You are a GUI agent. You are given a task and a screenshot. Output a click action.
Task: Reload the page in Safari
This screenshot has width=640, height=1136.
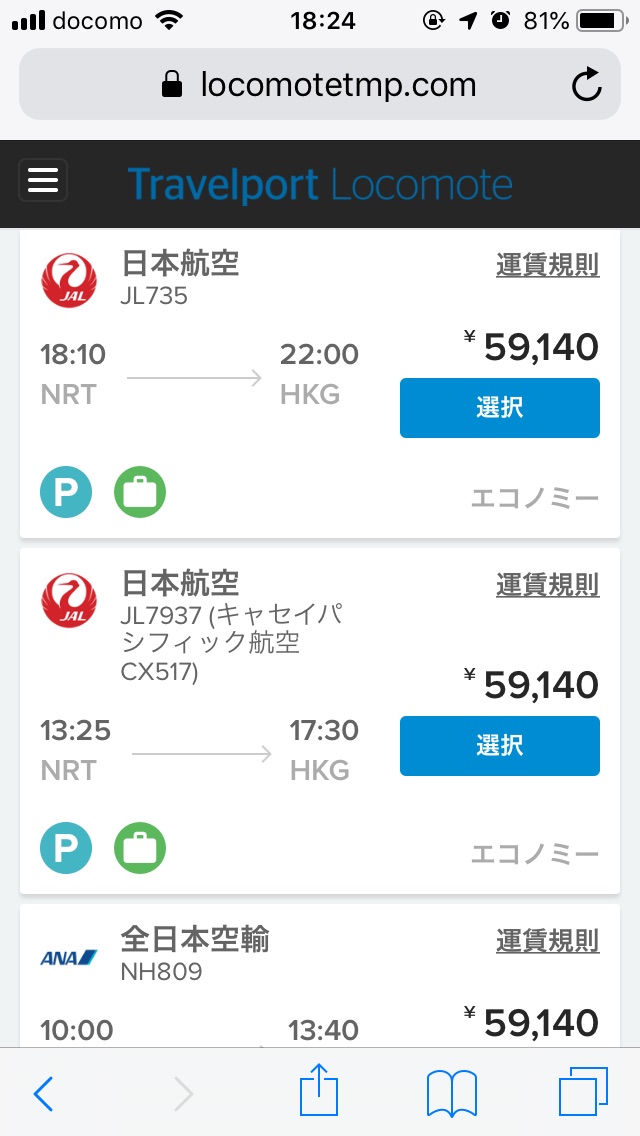coord(586,84)
